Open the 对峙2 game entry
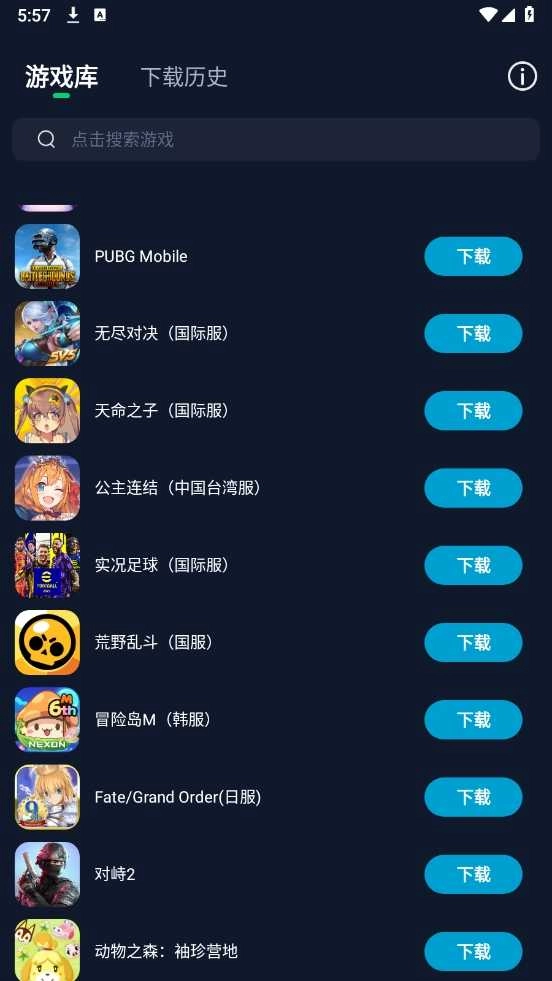Image resolution: width=552 pixels, height=981 pixels. [276, 874]
